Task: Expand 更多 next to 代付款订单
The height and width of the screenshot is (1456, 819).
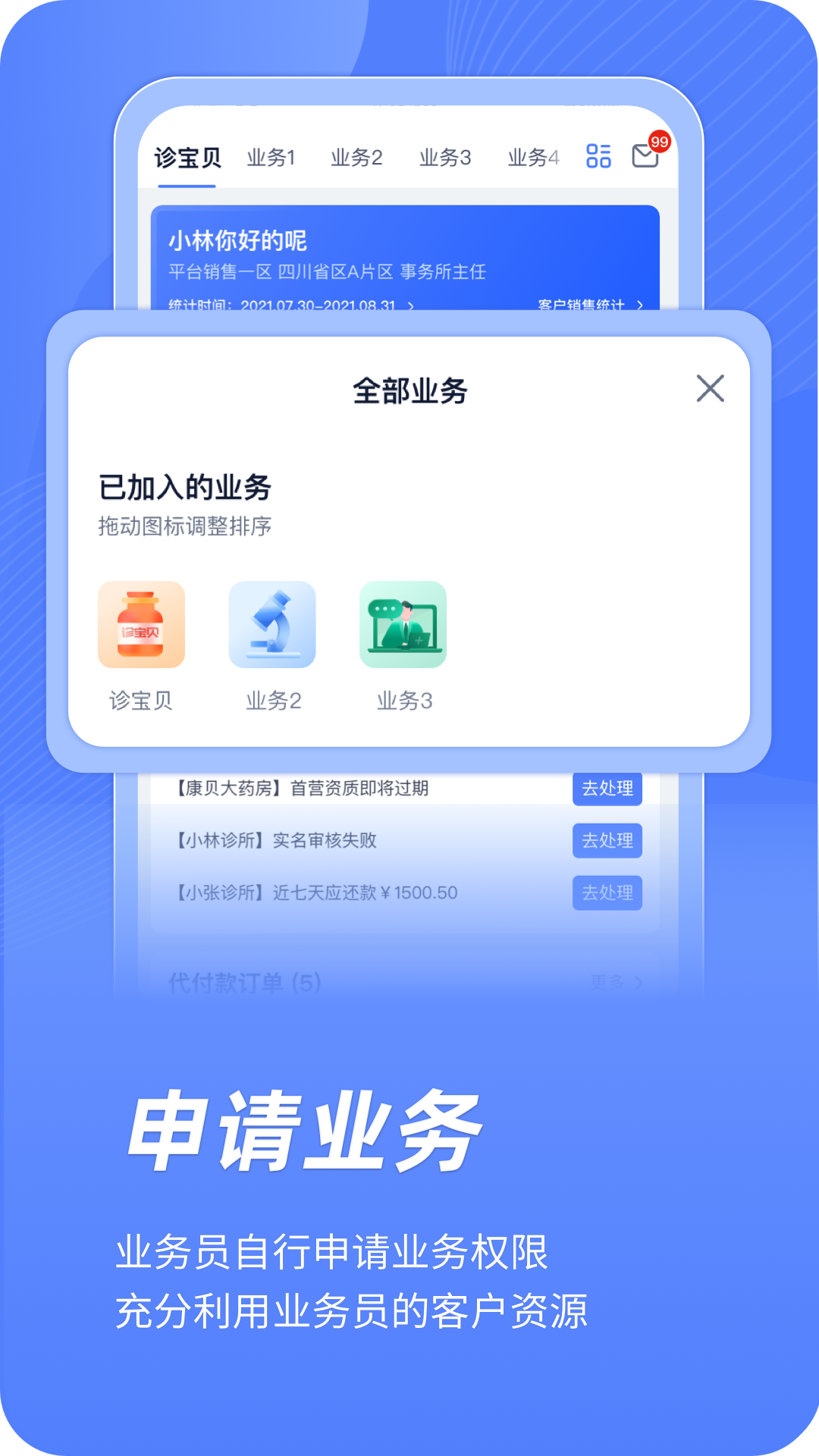Action: click(x=616, y=983)
